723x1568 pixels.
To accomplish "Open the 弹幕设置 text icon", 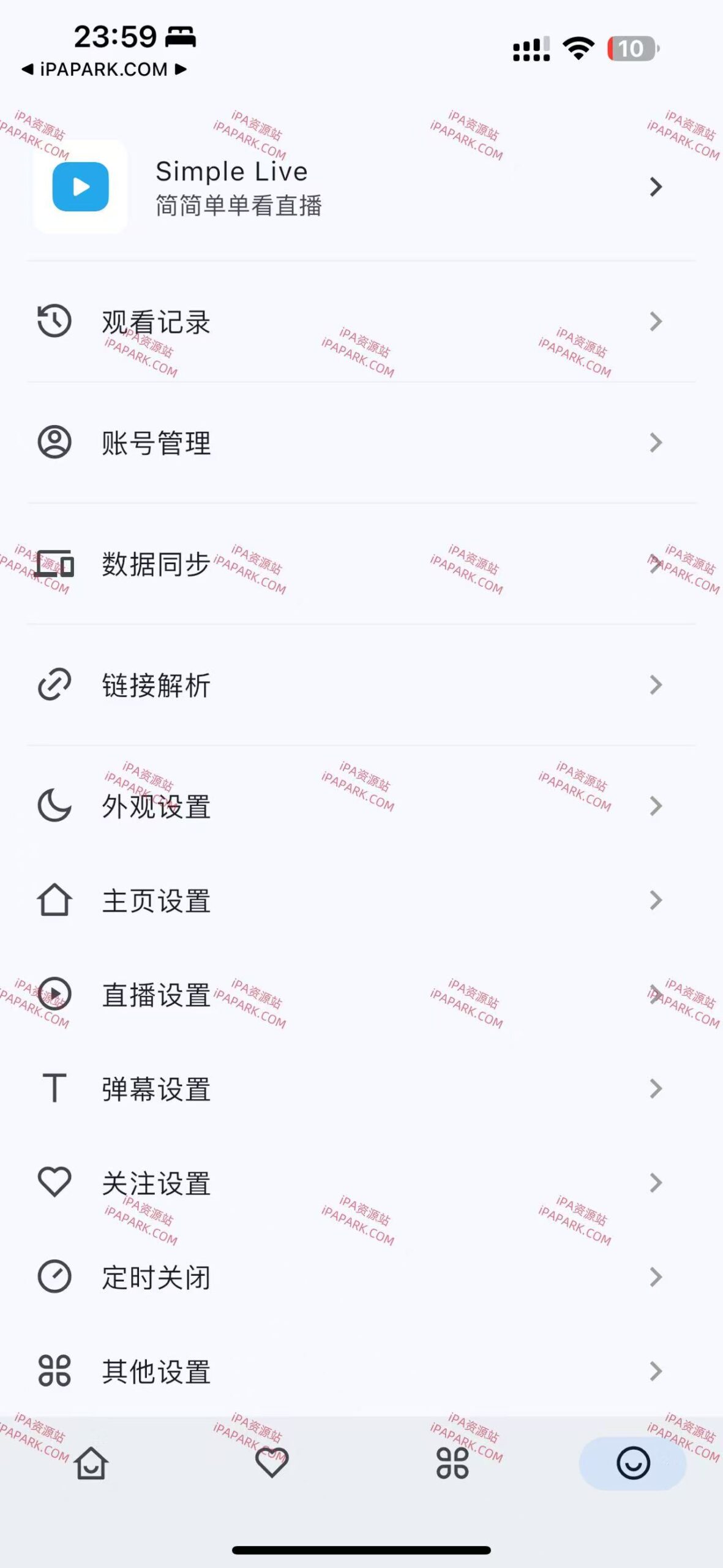I will click(x=54, y=1089).
